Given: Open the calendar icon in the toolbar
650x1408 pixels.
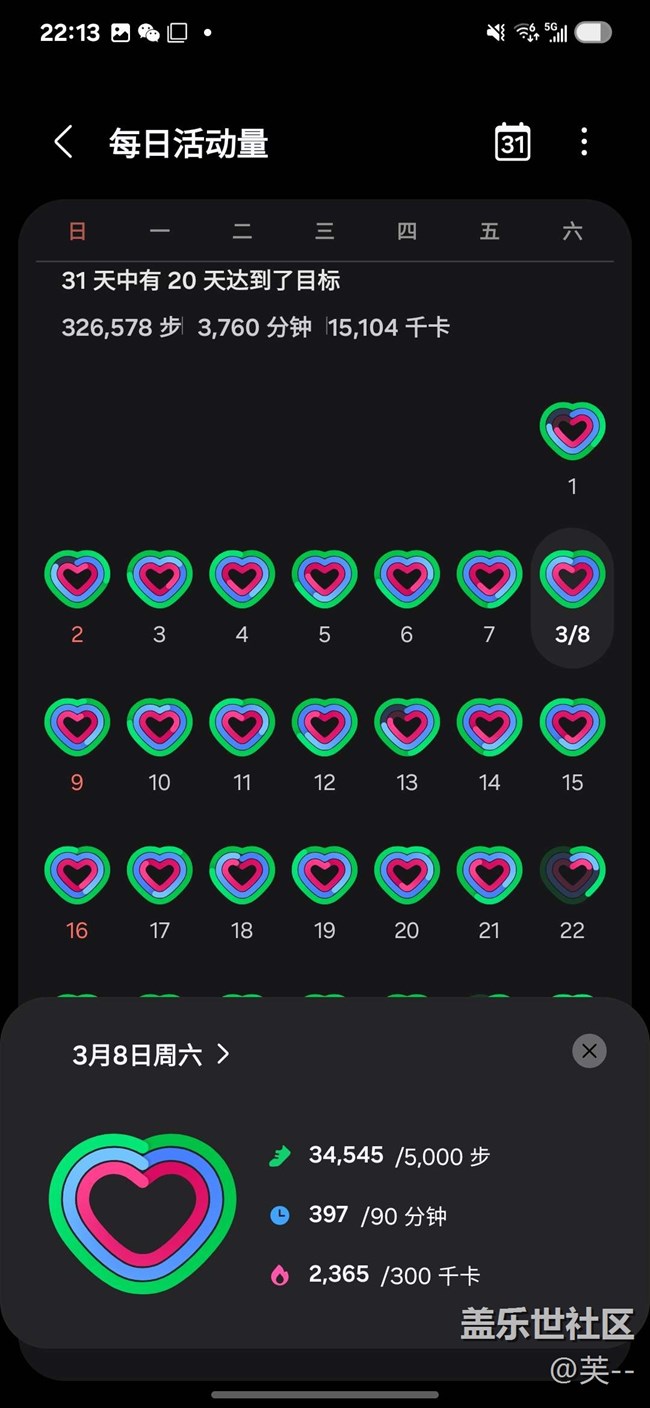Looking at the screenshot, I should click(513, 142).
